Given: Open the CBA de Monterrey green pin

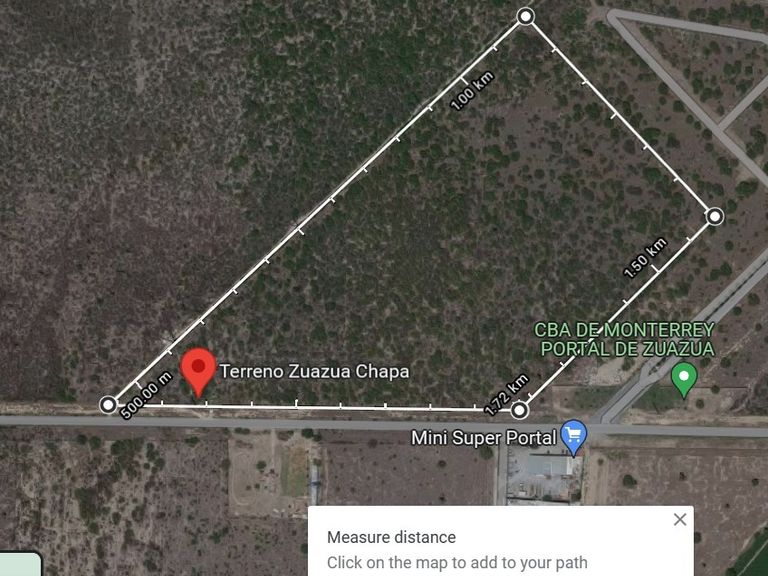Looking at the screenshot, I should 684,379.
